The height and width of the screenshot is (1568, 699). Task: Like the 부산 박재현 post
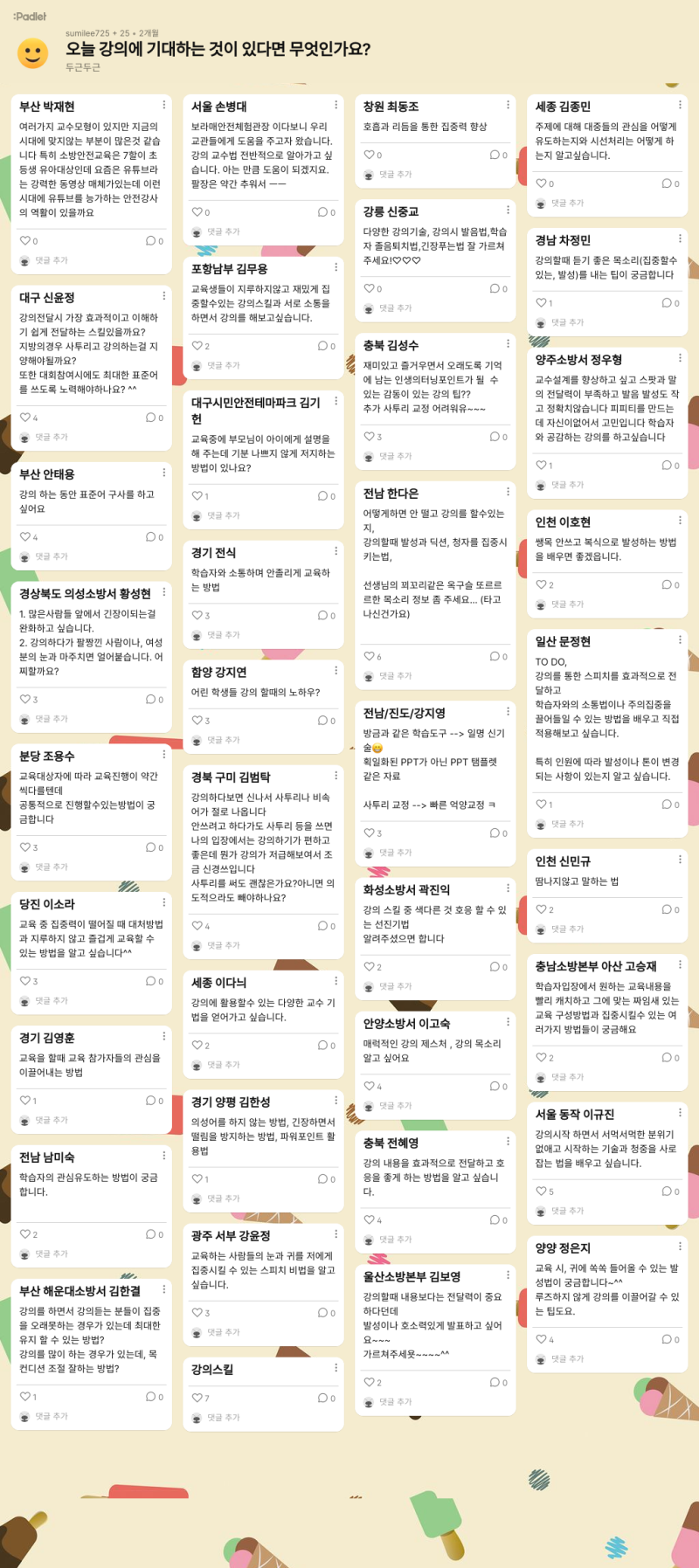coord(25,241)
